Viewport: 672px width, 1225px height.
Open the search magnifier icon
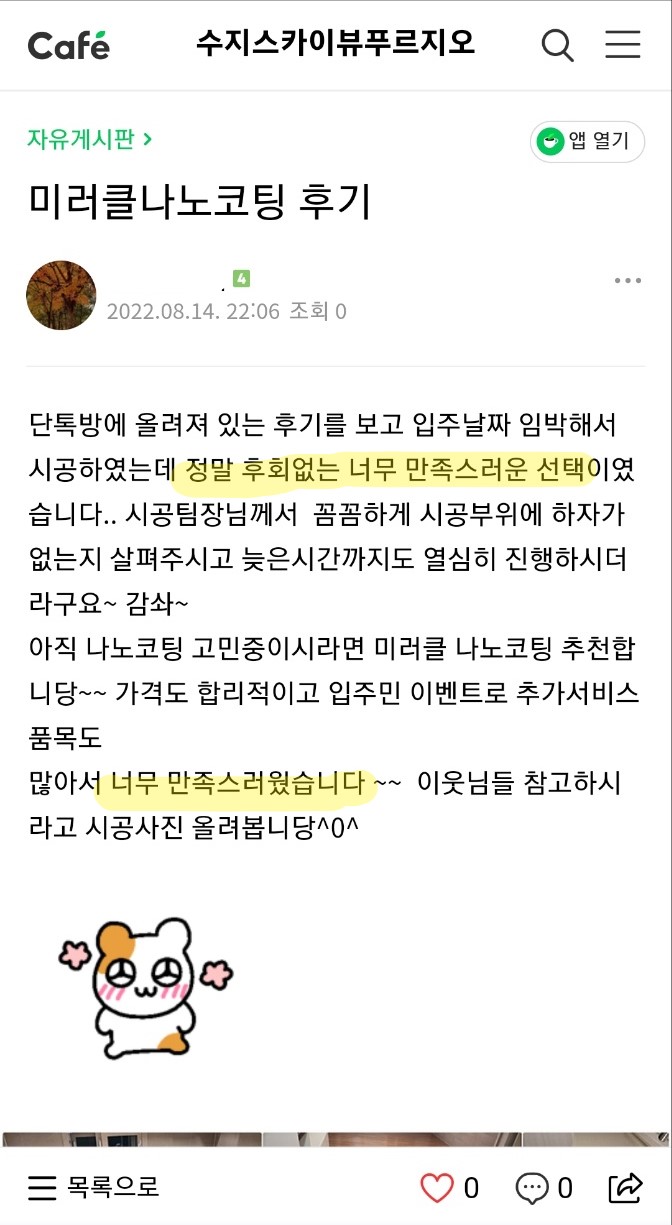coord(557,45)
